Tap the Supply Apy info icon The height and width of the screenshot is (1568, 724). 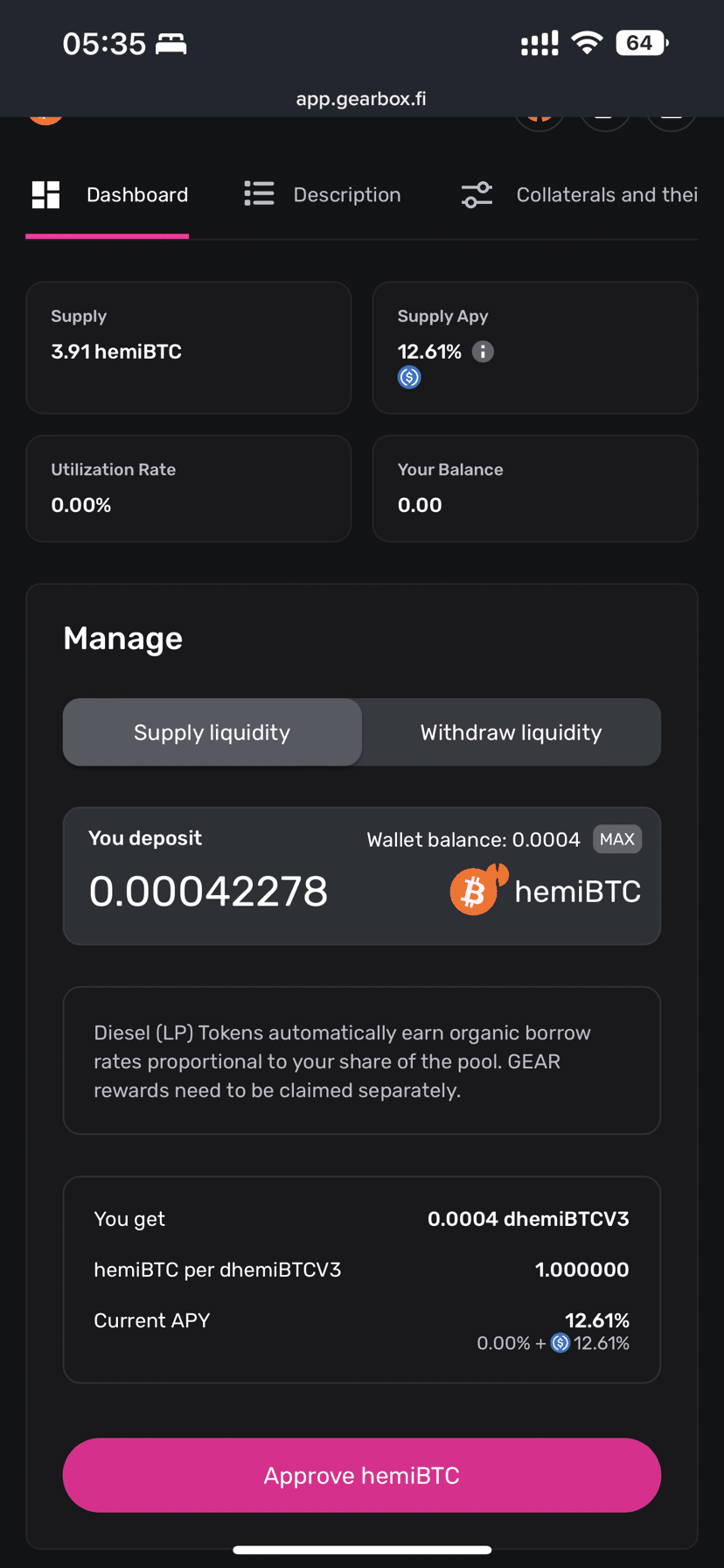(483, 352)
